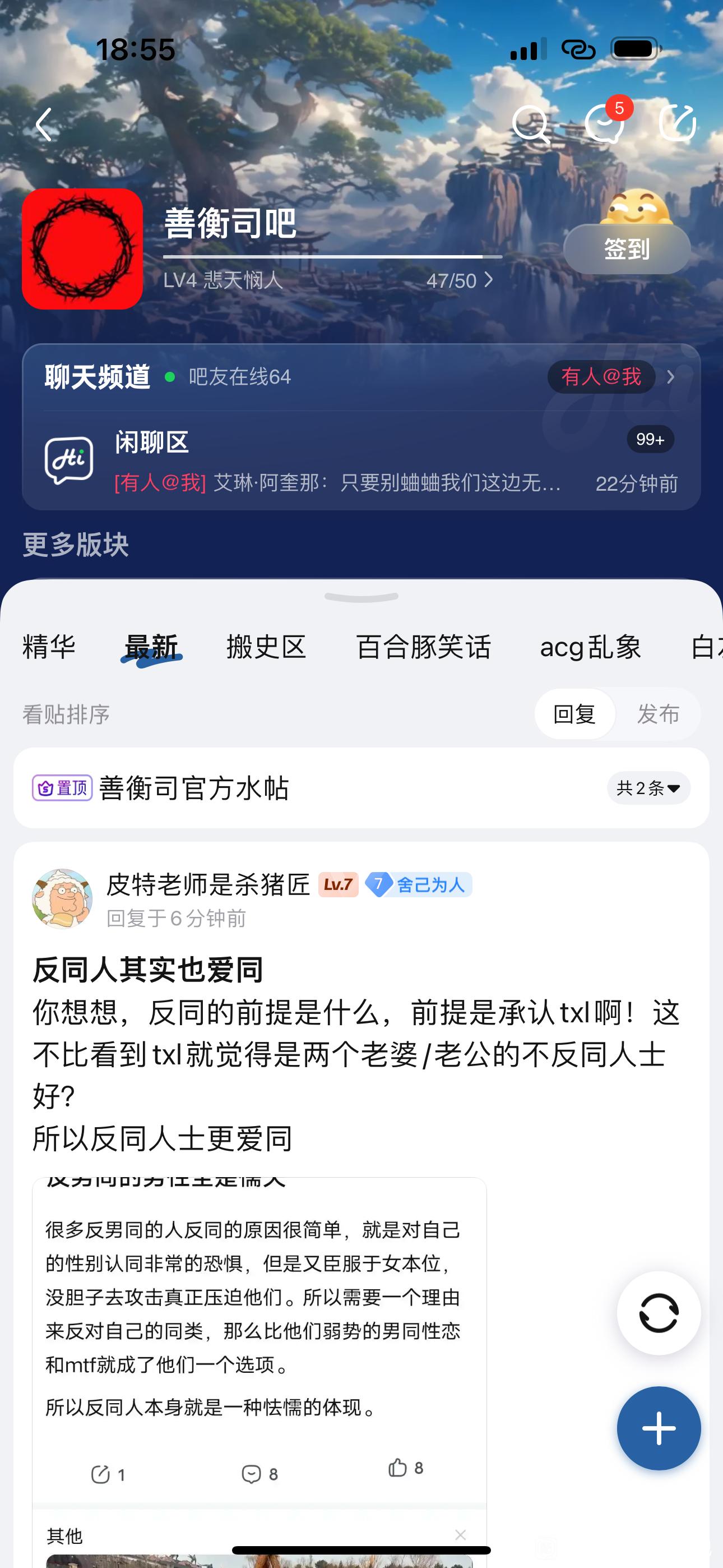Viewport: 723px width, 1568px height.
Task: Tap the share icon at top right
Action: [678, 123]
